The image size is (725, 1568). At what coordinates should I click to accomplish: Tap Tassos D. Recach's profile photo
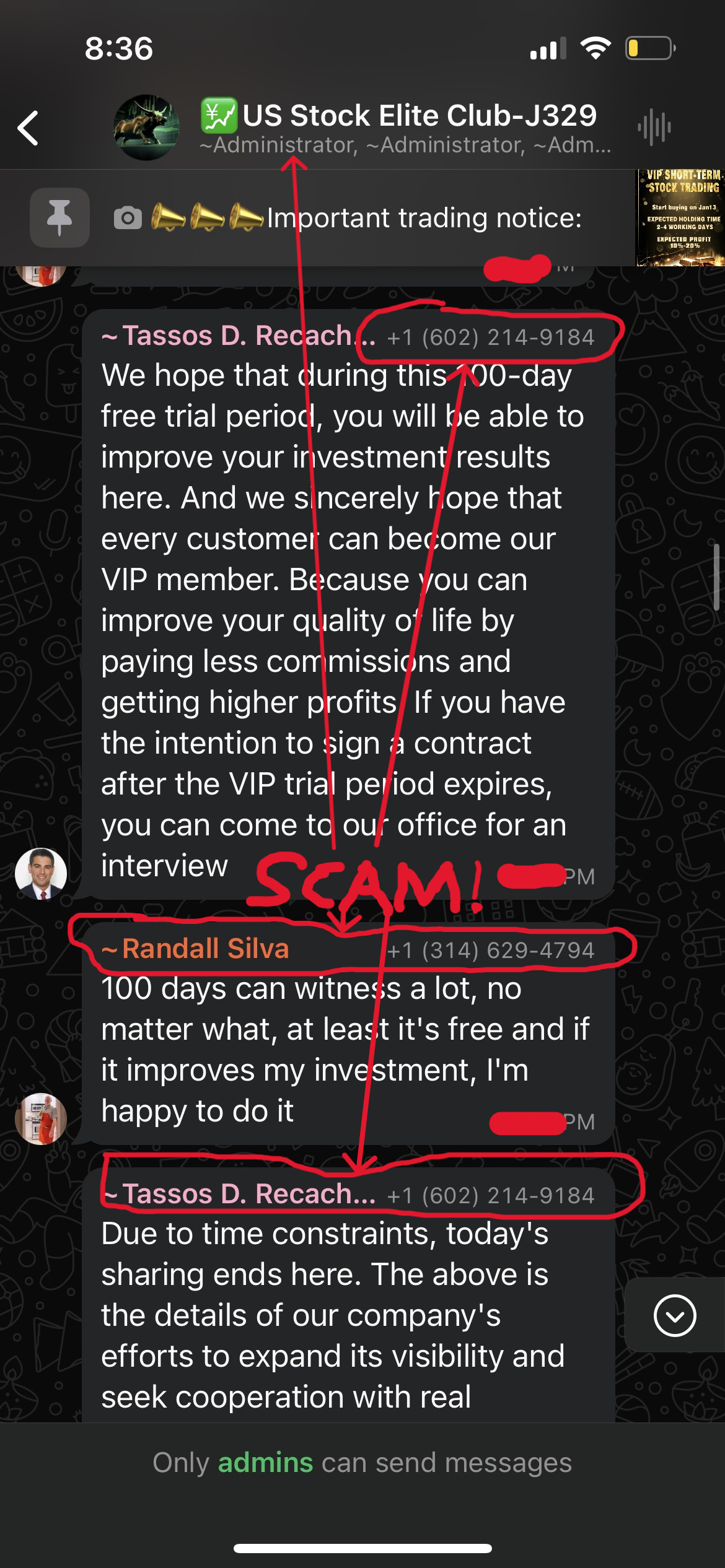point(41,873)
